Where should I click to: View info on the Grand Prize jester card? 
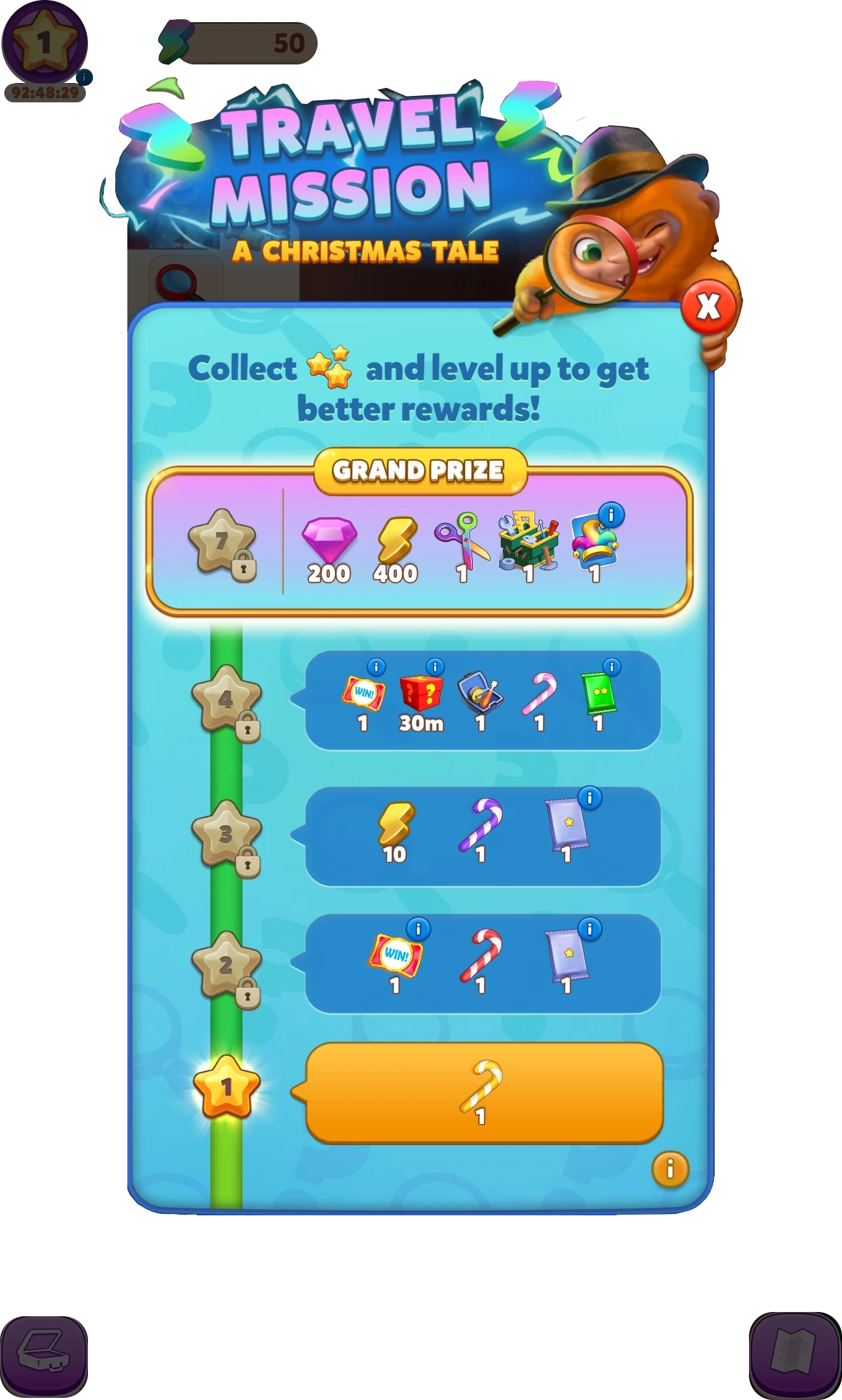611,515
